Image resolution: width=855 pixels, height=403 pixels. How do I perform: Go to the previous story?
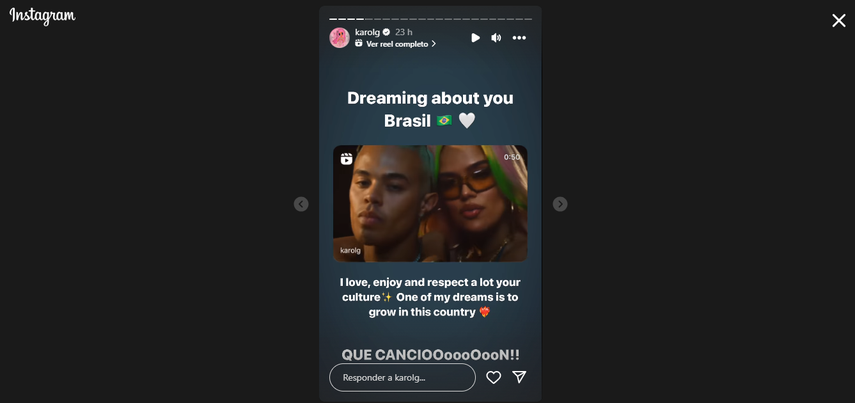(x=301, y=204)
